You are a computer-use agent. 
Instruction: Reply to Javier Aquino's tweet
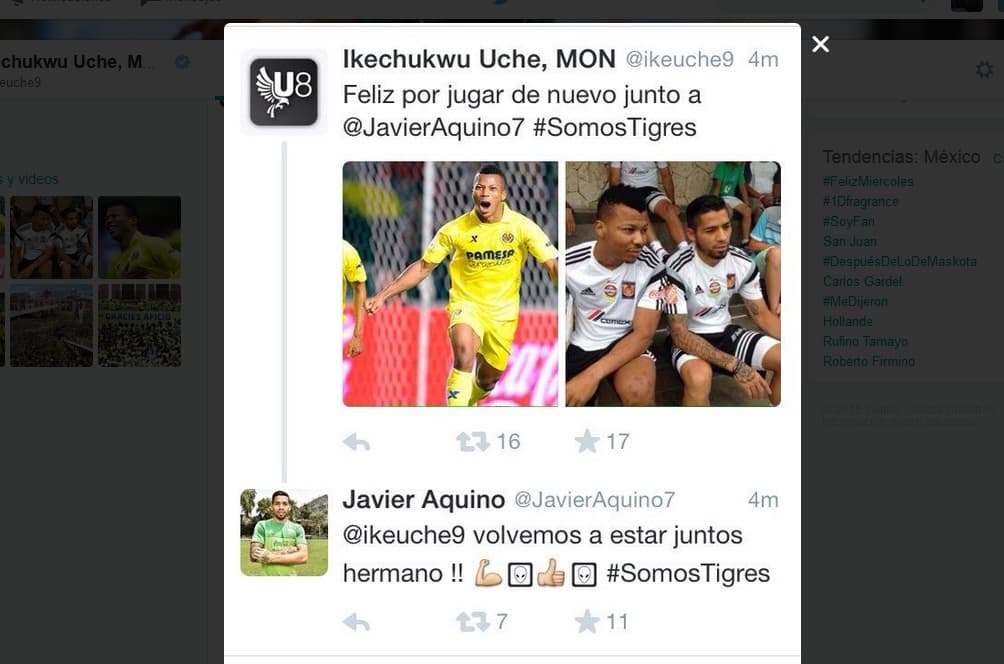(x=356, y=622)
